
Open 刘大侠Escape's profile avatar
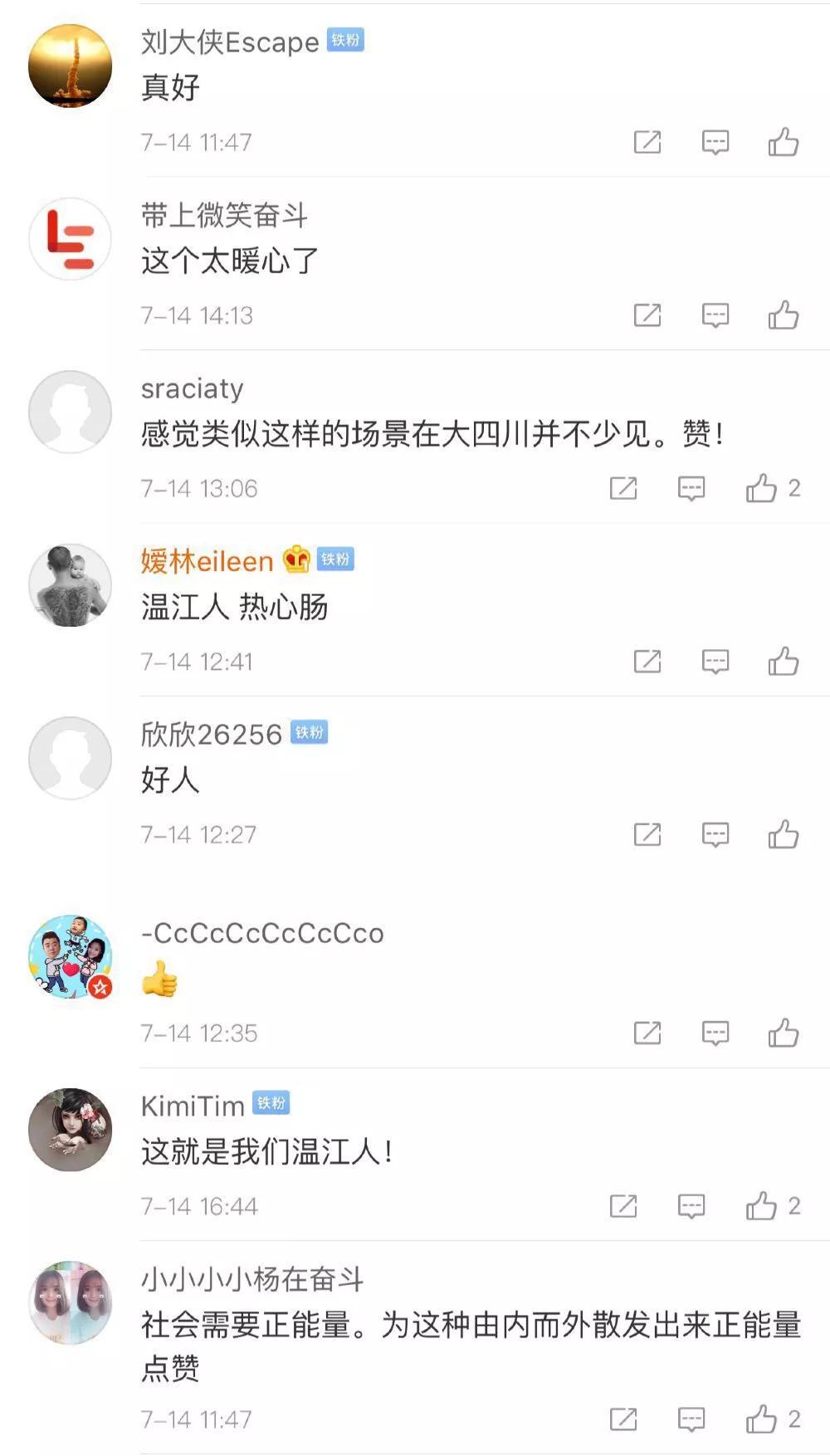click(71, 66)
